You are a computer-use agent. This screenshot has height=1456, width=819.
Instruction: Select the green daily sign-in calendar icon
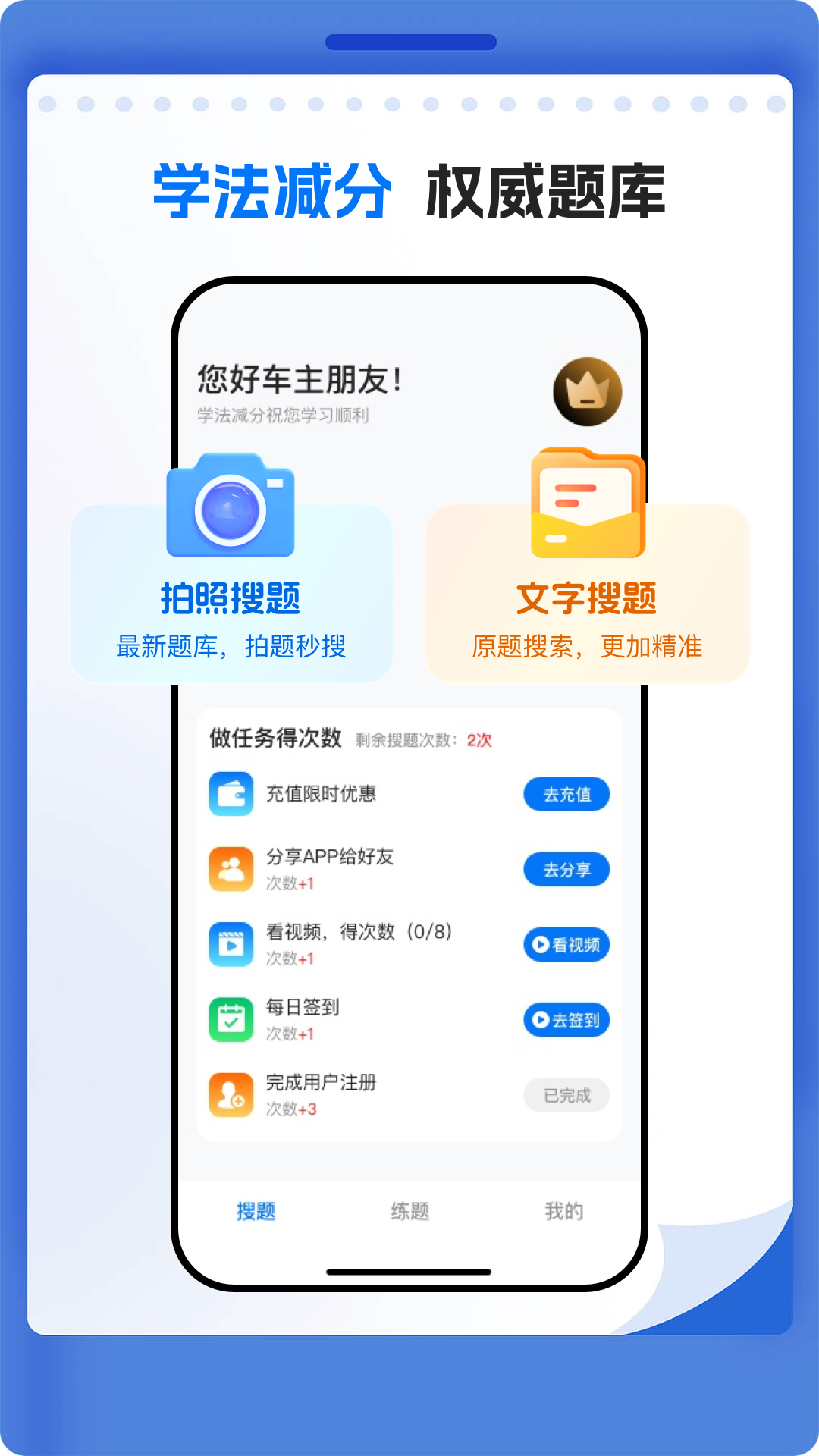click(232, 1020)
